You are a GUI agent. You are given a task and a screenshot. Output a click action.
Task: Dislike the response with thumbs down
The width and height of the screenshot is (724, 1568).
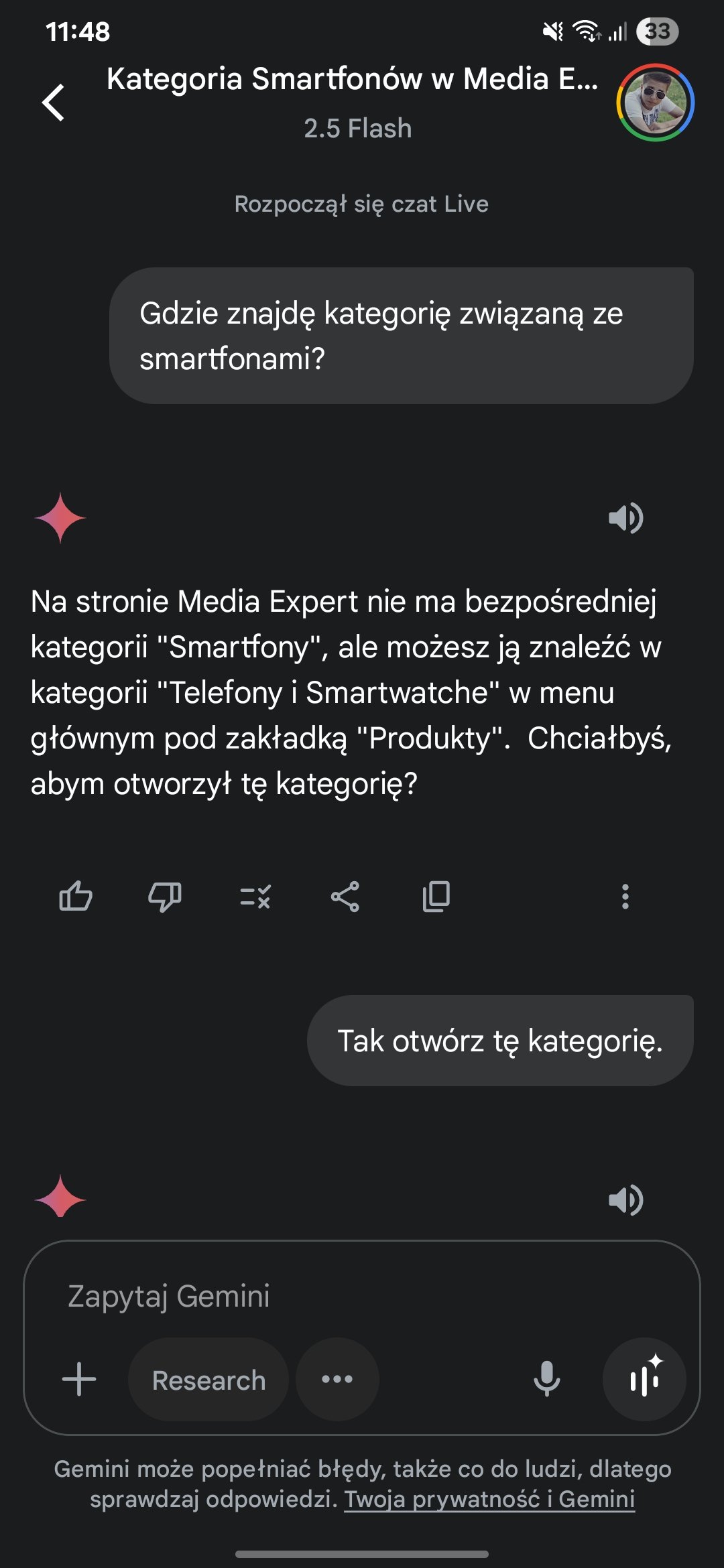tap(165, 896)
